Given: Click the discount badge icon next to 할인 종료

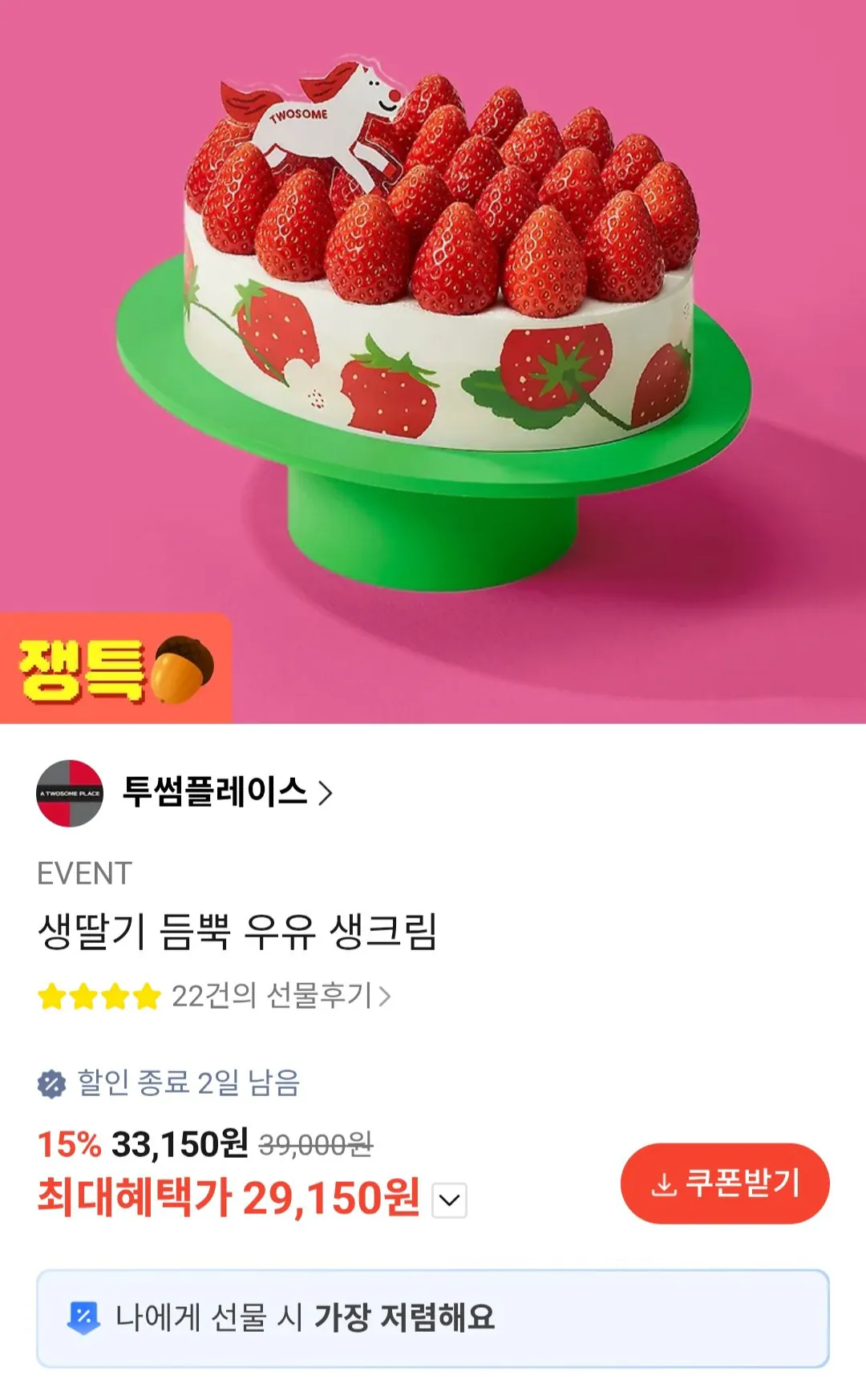Looking at the screenshot, I should tap(53, 1080).
